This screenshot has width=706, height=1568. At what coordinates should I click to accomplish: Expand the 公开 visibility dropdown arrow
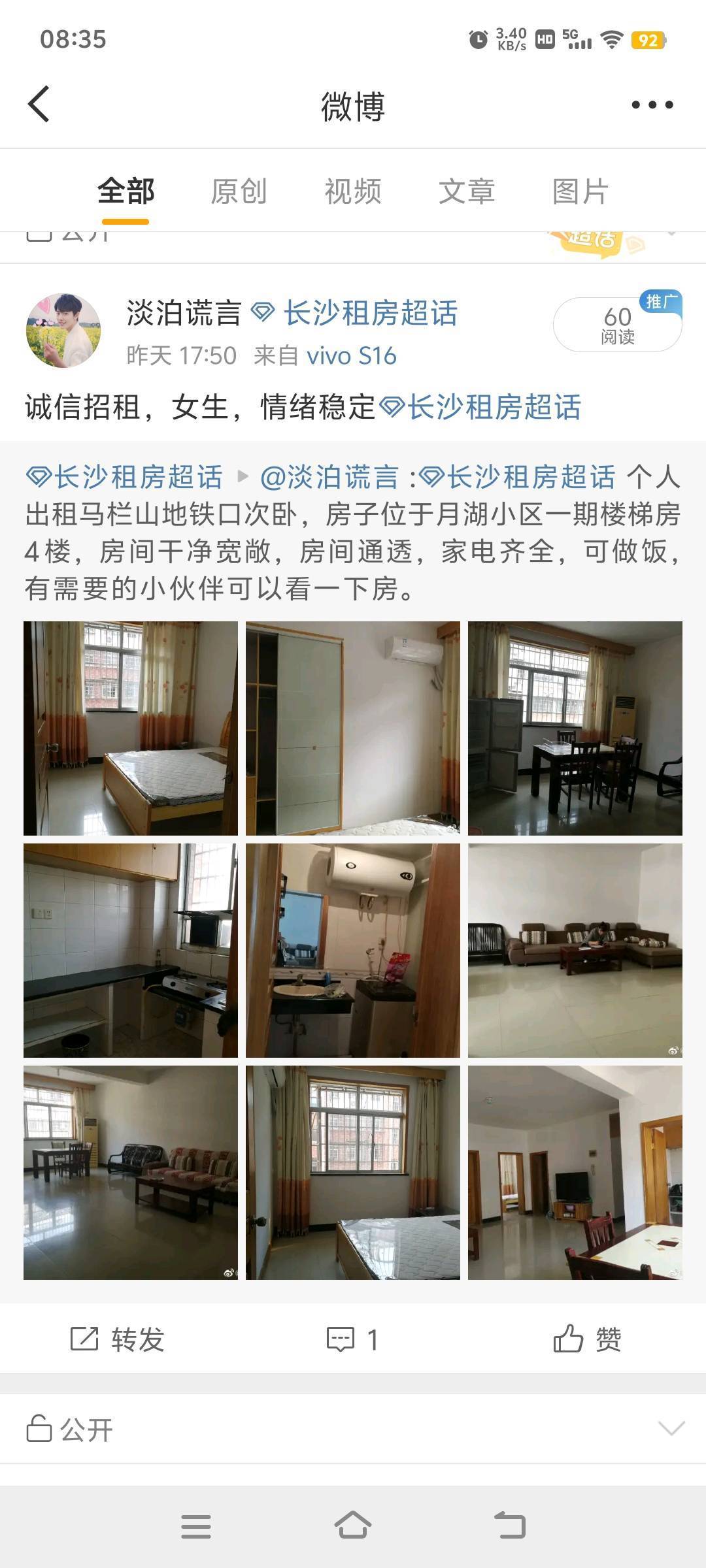(671, 1429)
